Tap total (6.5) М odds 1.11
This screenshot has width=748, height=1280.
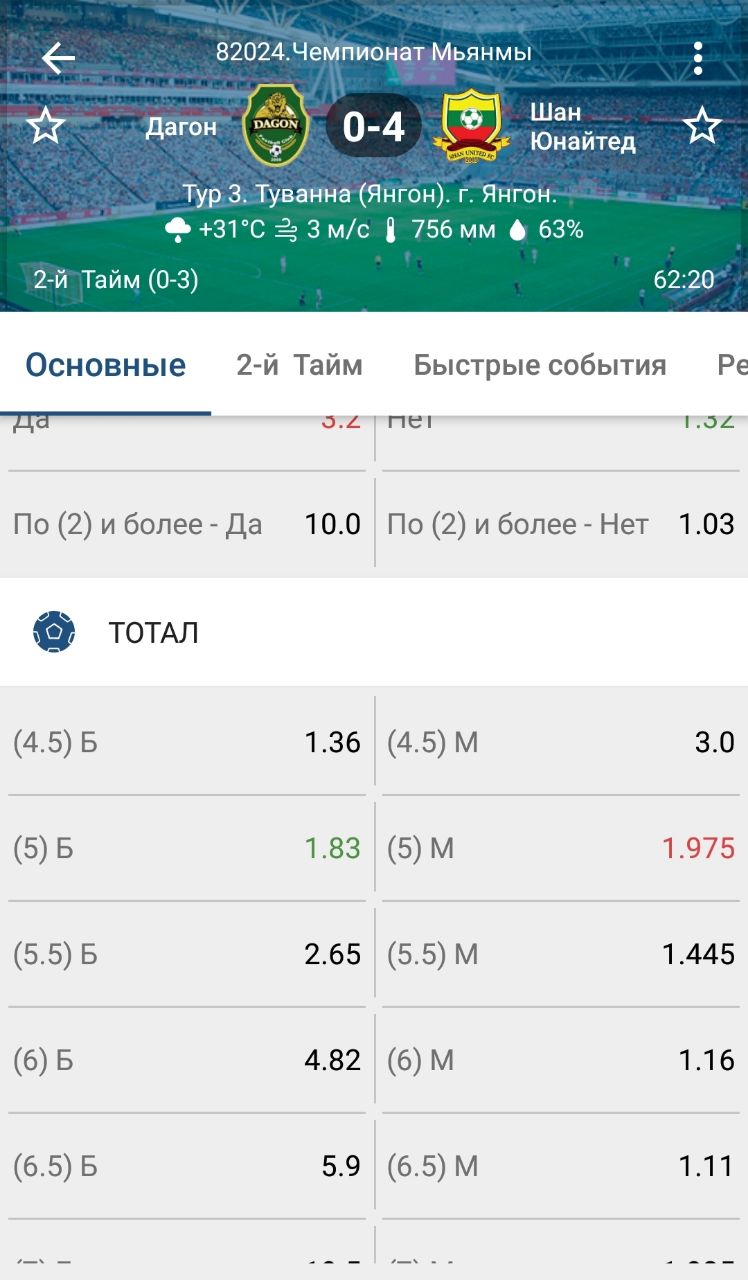561,1167
